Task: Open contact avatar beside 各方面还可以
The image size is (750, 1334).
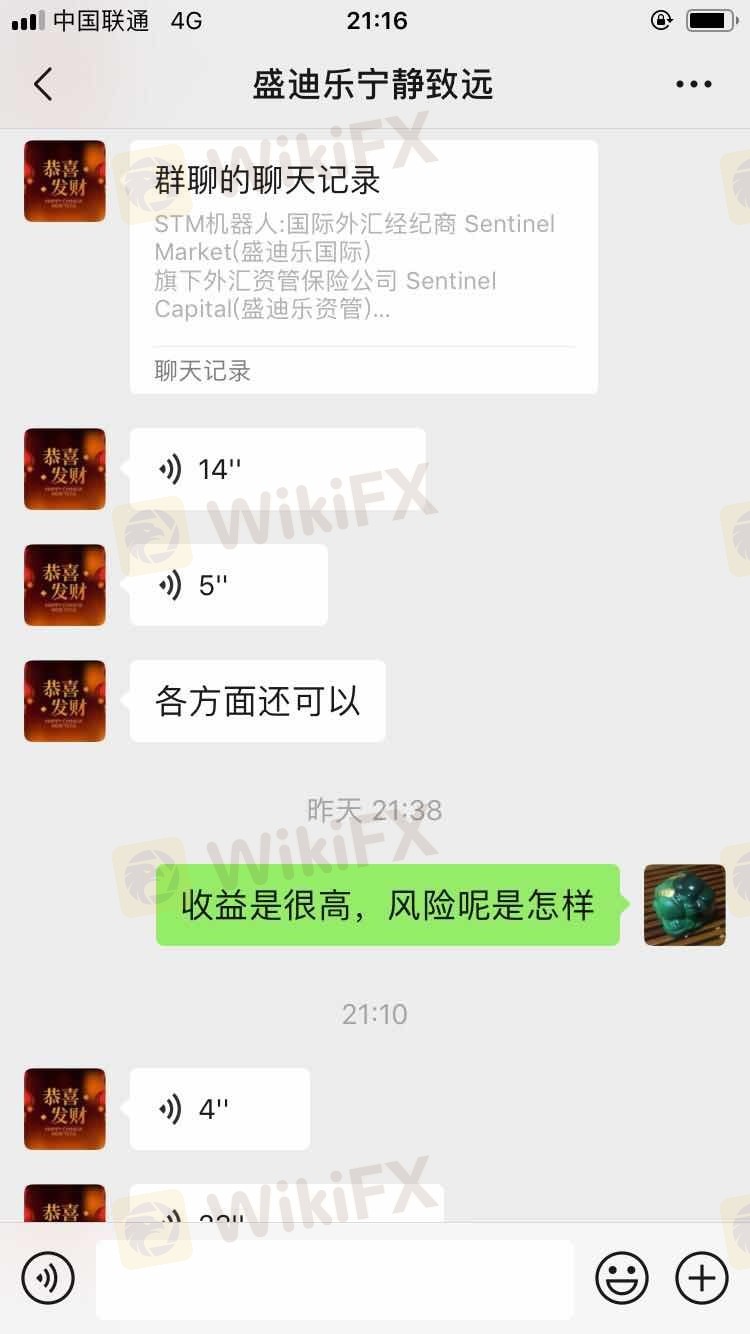Action: click(65, 701)
